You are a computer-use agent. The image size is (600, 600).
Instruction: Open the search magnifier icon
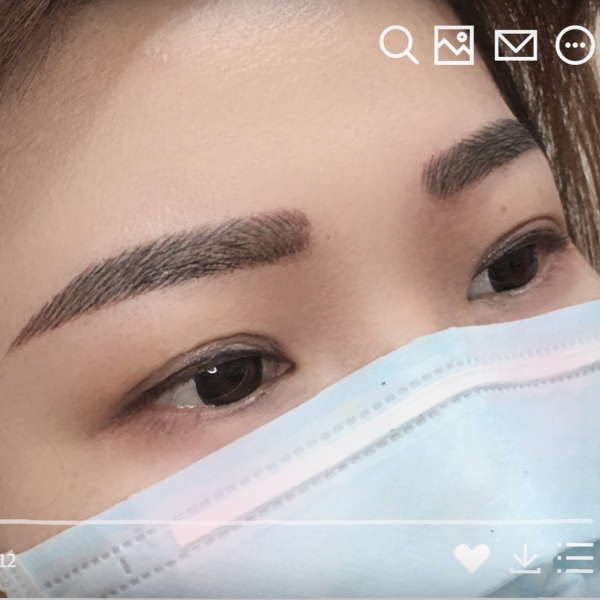[398, 45]
